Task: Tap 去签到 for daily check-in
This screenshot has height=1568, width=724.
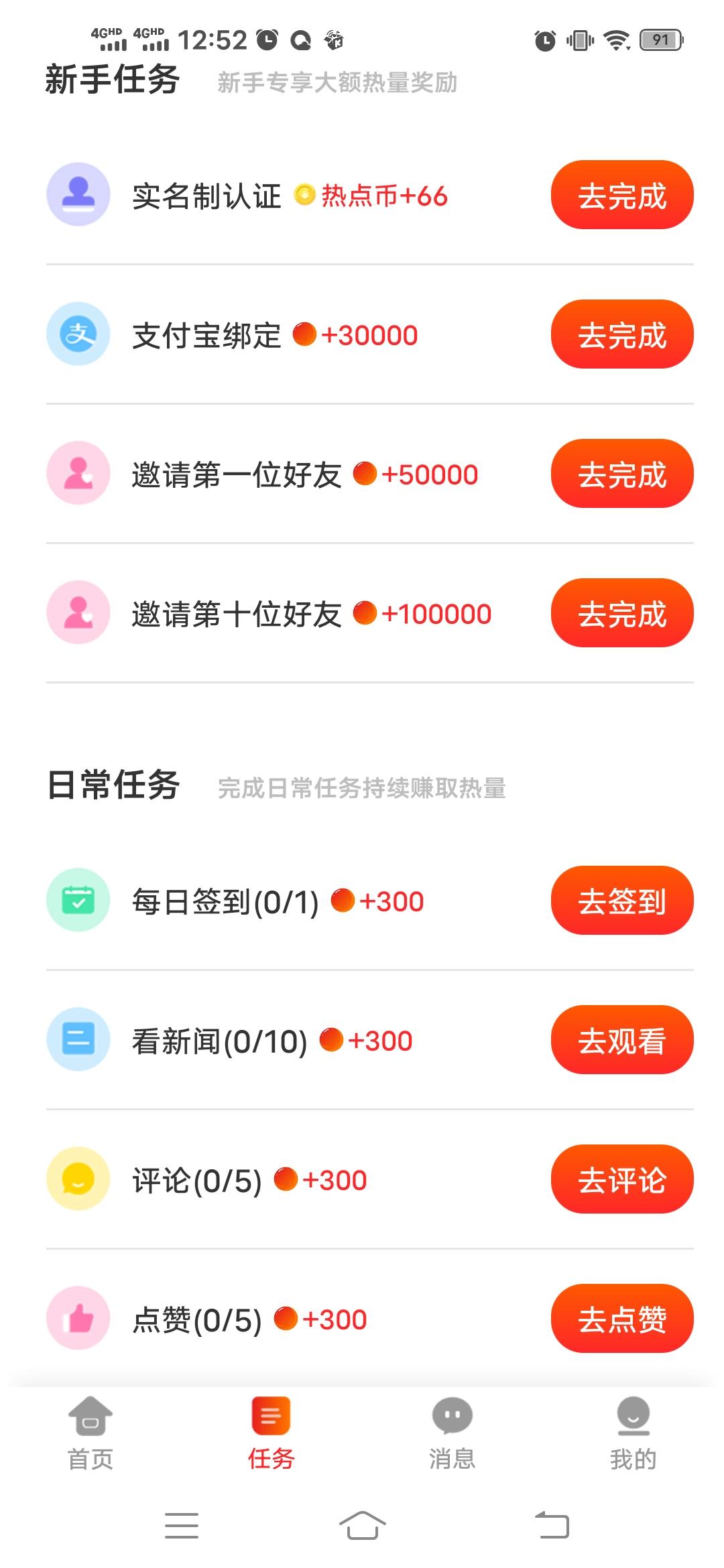Action: pos(622,901)
